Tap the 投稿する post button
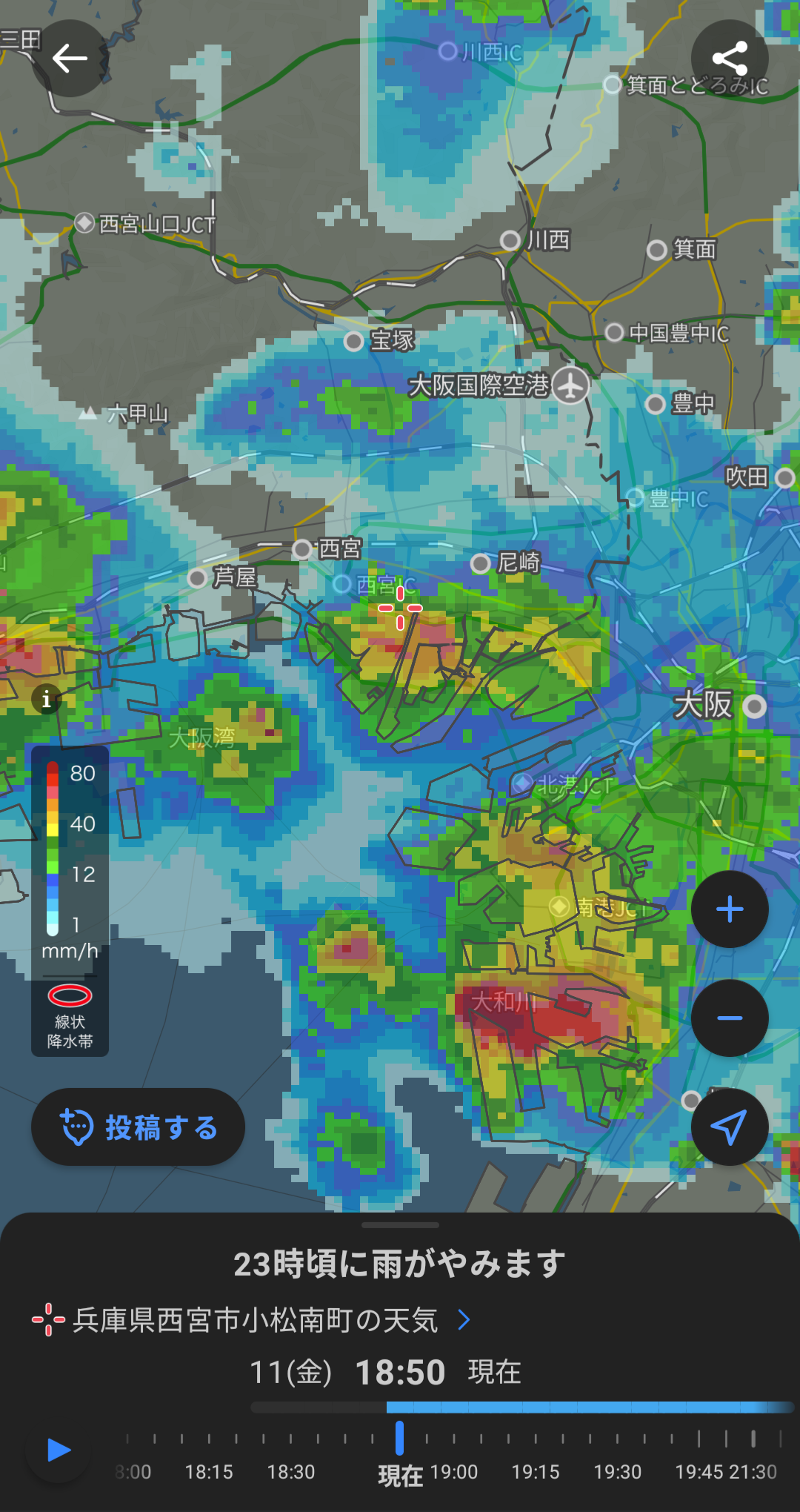This screenshot has height=1512, width=800. (x=138, y=1127)
